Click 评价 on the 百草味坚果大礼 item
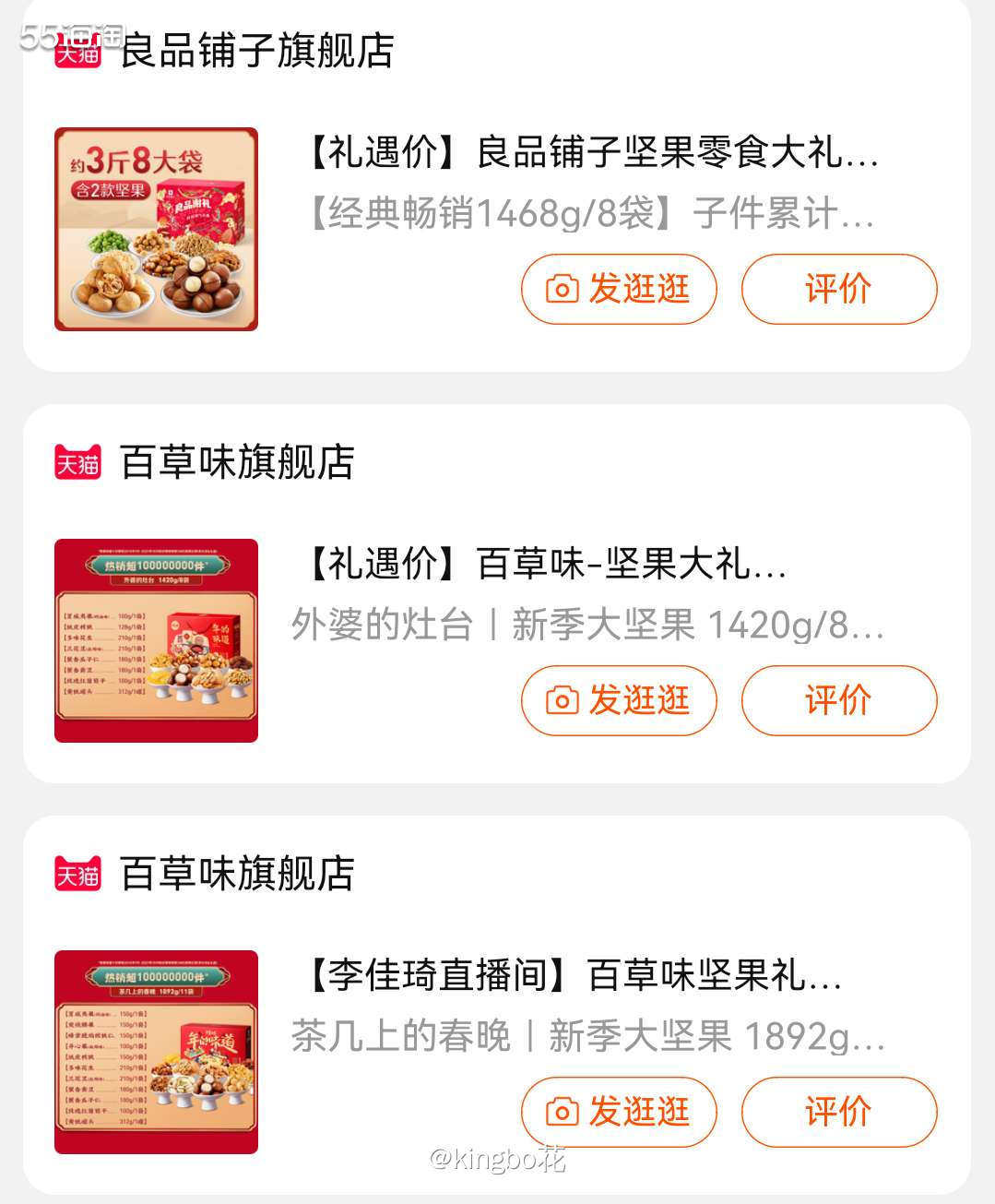 [837, 700]
